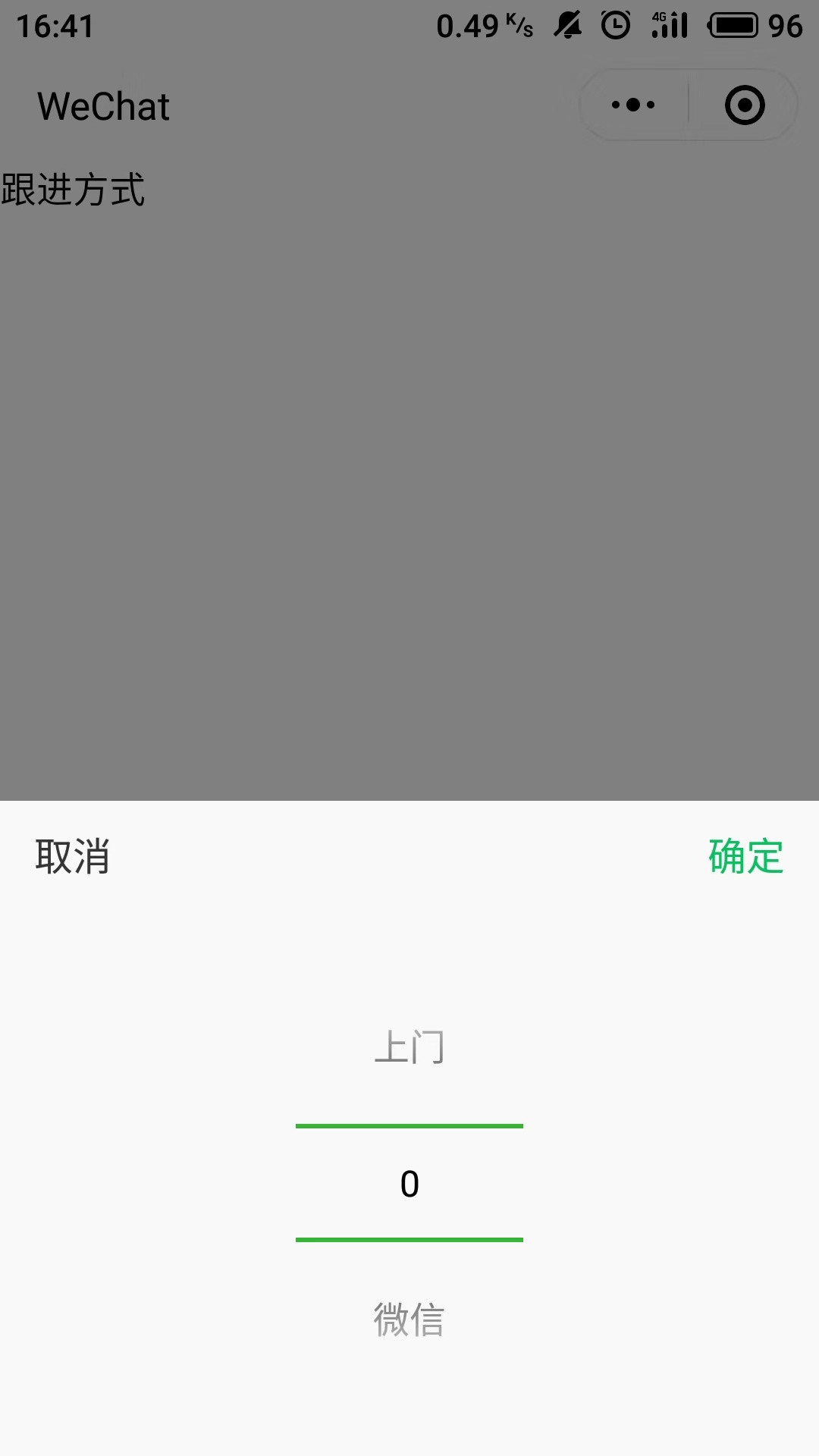Choose the 微信 option in the picker

pos(409,1319)
